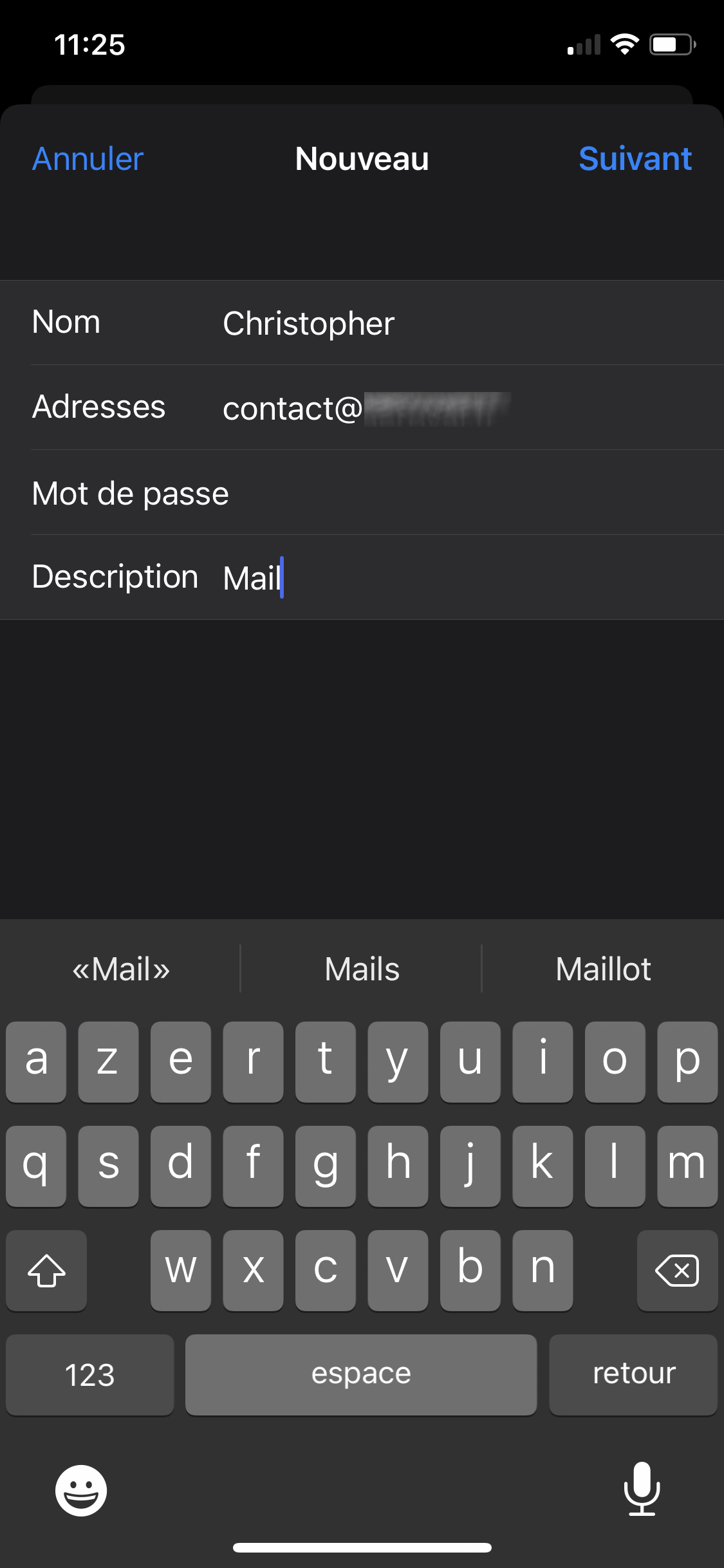The width and height of the screenshot is (724, 1568).
Task: Hit the retour key on keyboard
Action: point(633,1375)
